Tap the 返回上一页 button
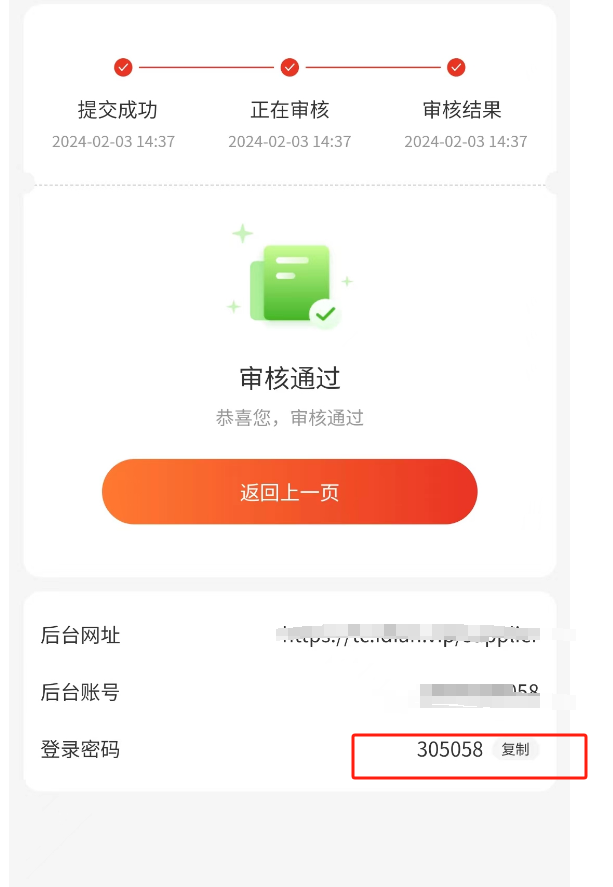613x887 pixels. tap(289, 492)
